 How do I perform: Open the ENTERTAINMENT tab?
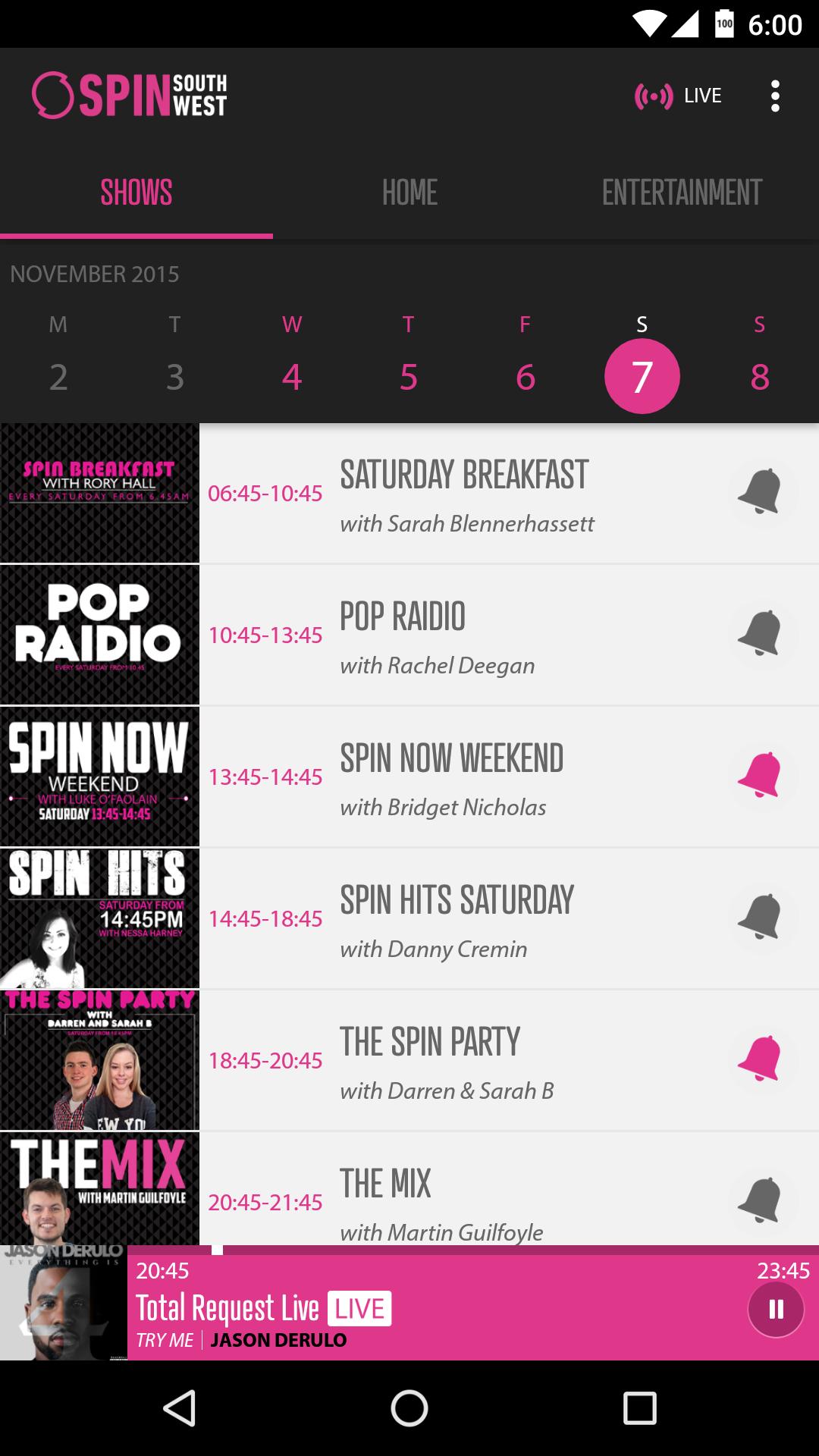[x=680, y=192]
